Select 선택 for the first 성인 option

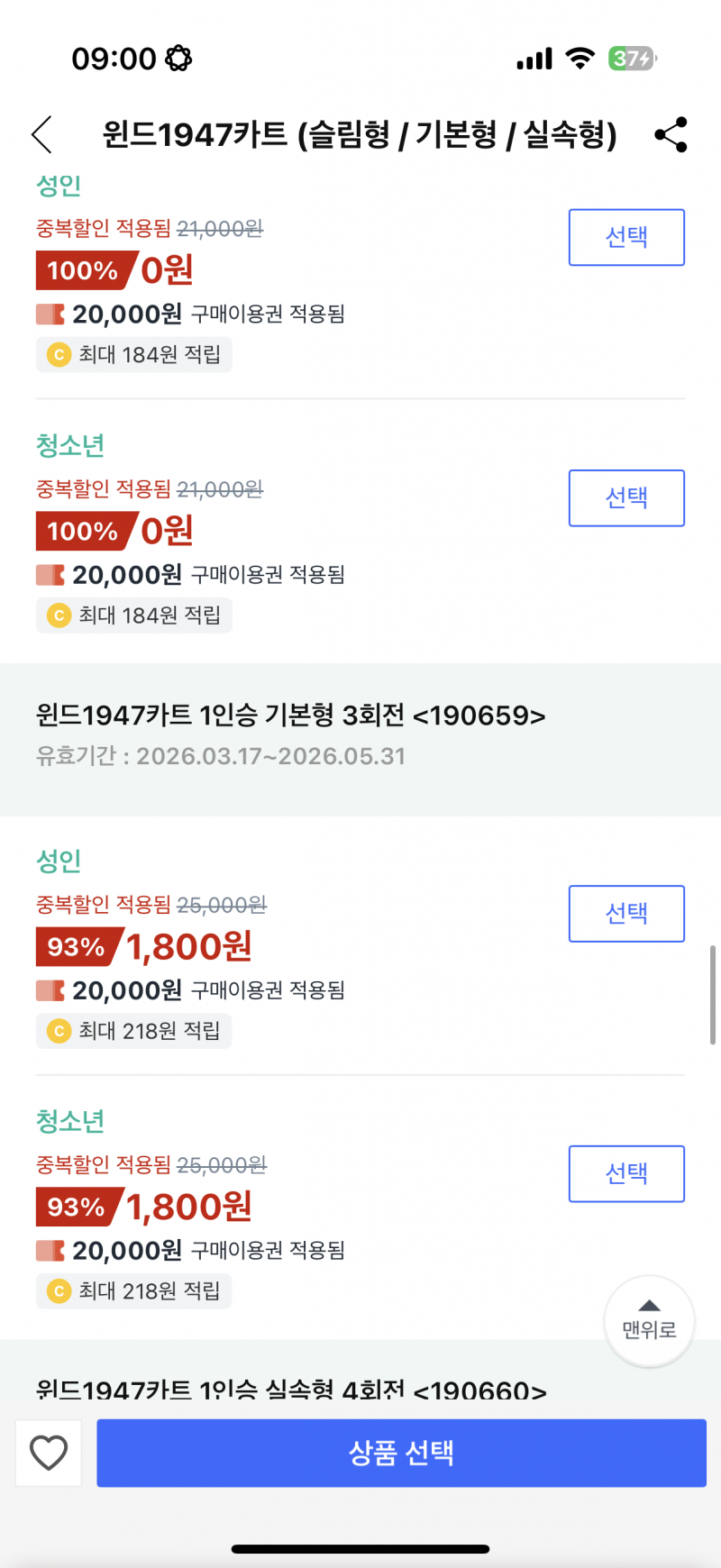pos(626,237)
